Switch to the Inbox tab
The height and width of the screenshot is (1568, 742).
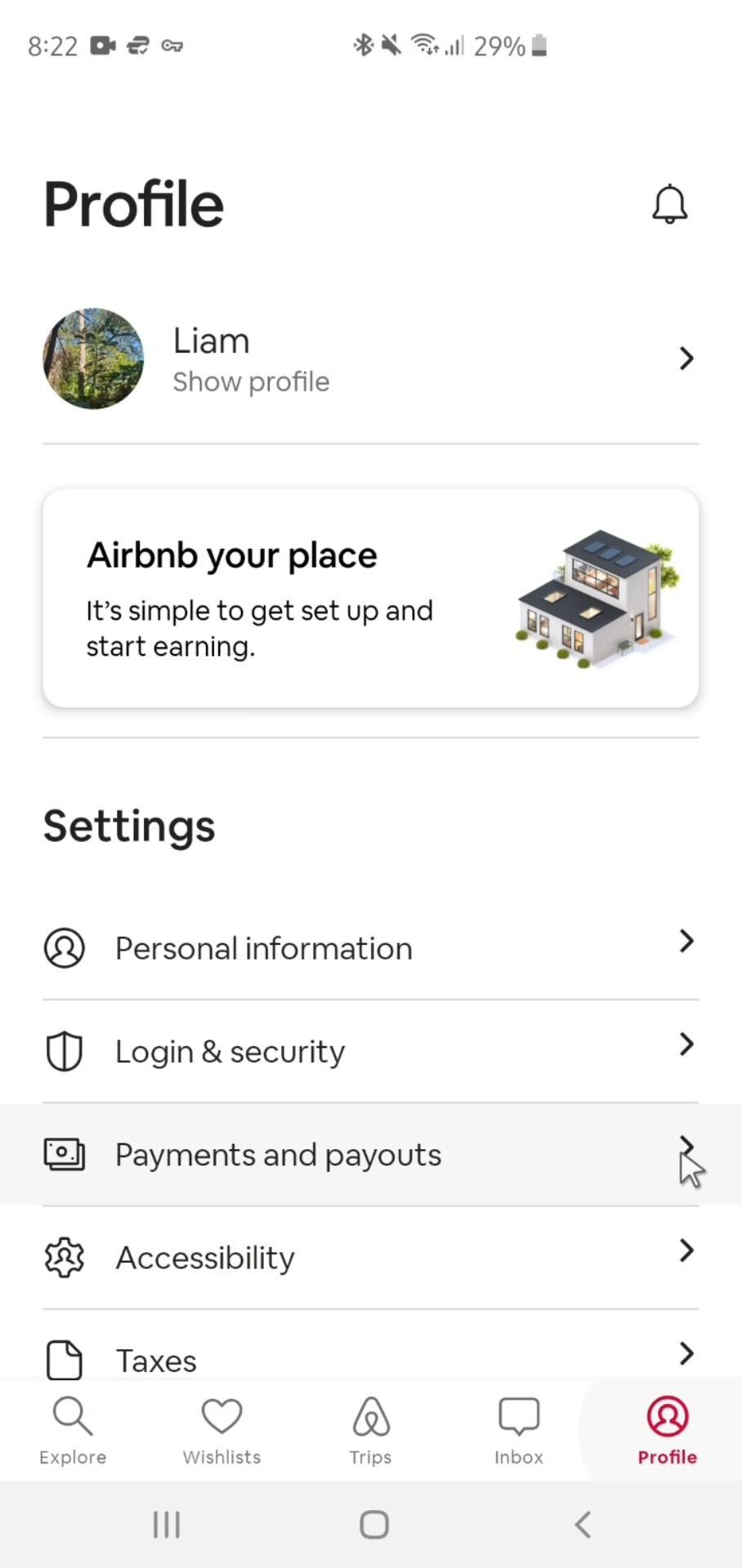coord(519,1431)
